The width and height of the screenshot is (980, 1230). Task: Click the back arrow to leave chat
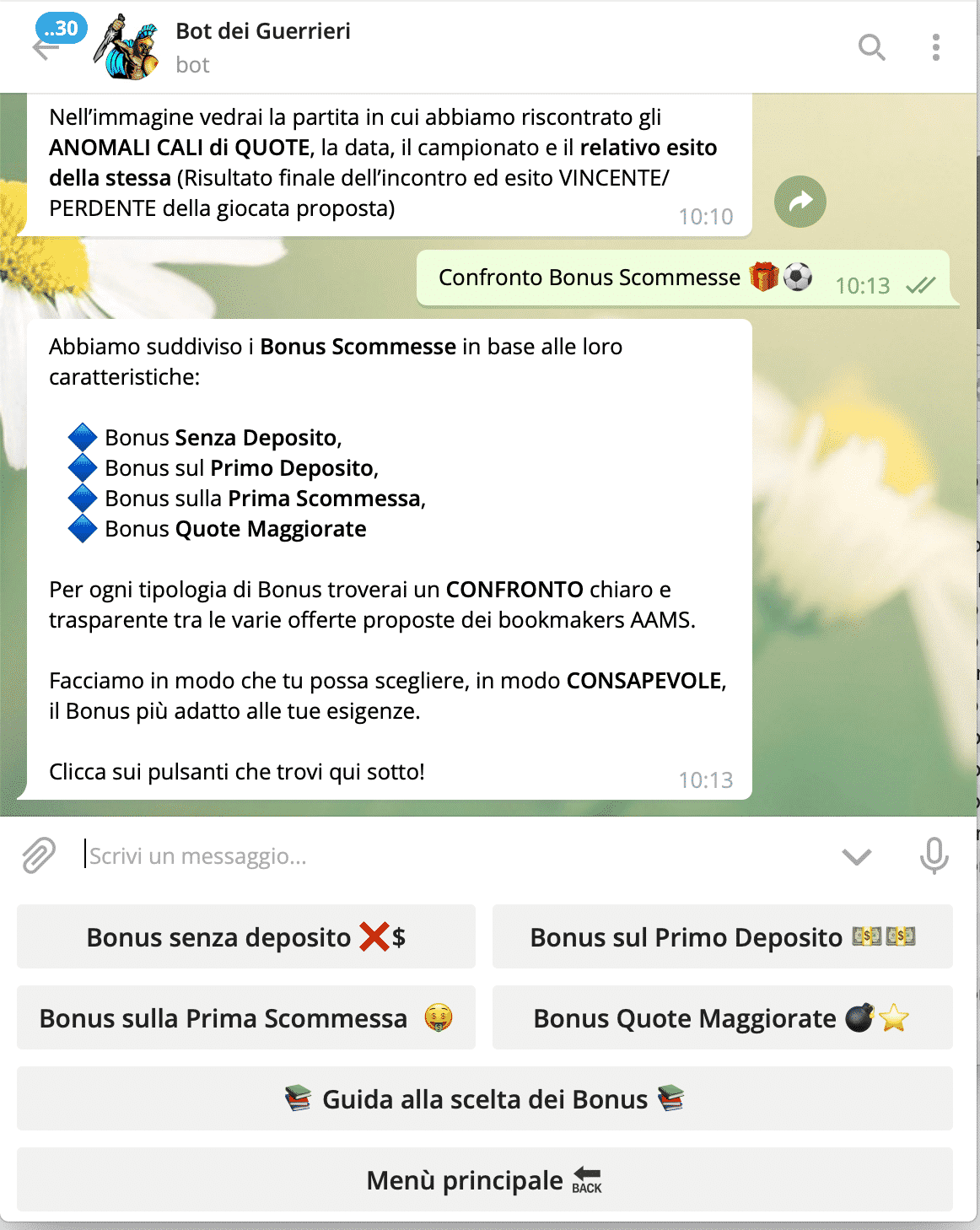43,48
